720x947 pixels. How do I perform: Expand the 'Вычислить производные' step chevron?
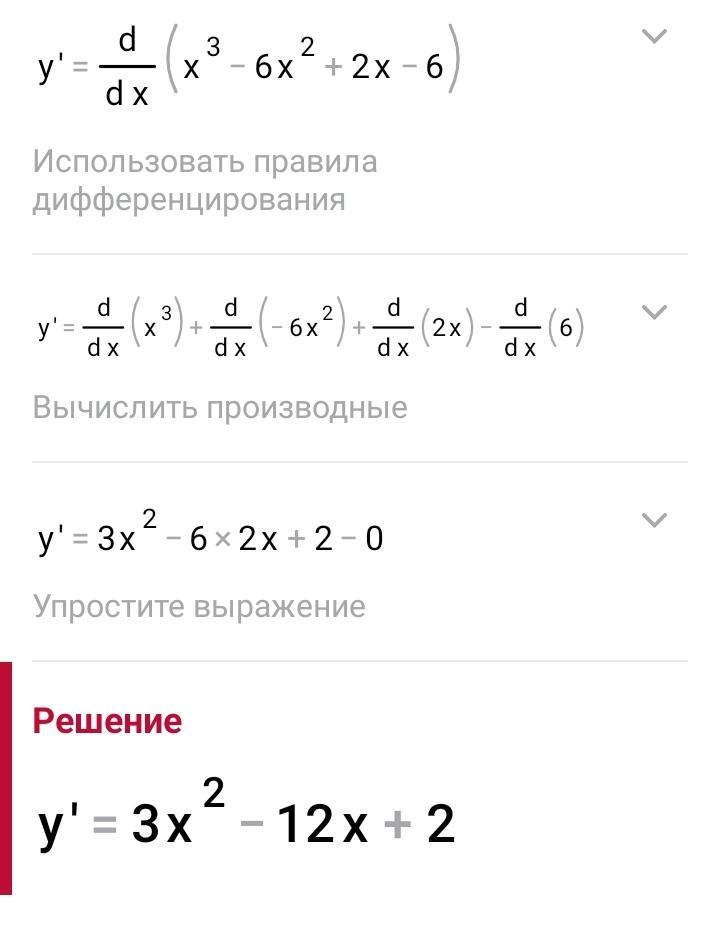[654, 312]
